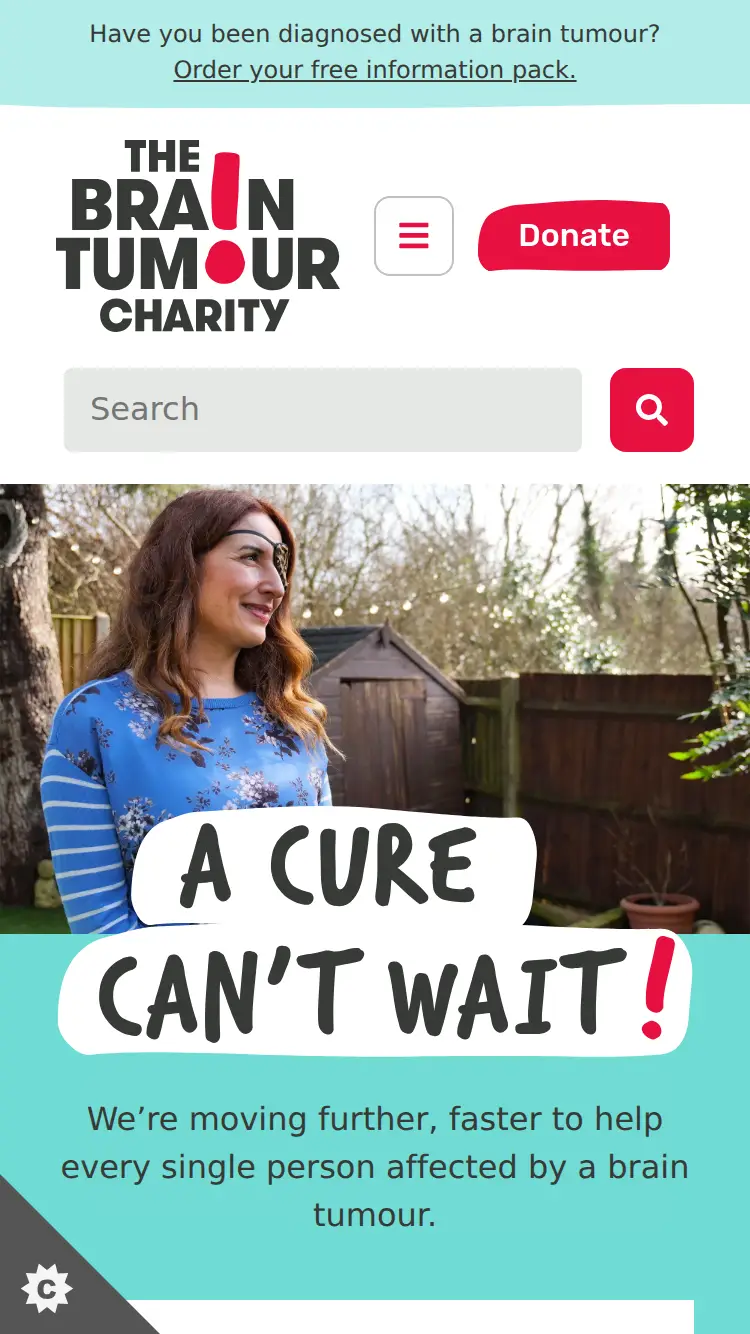This screenshot has width=750, height=1334.
Task: Show navigation by tapping the three-line icon
Action: point(413,236)
